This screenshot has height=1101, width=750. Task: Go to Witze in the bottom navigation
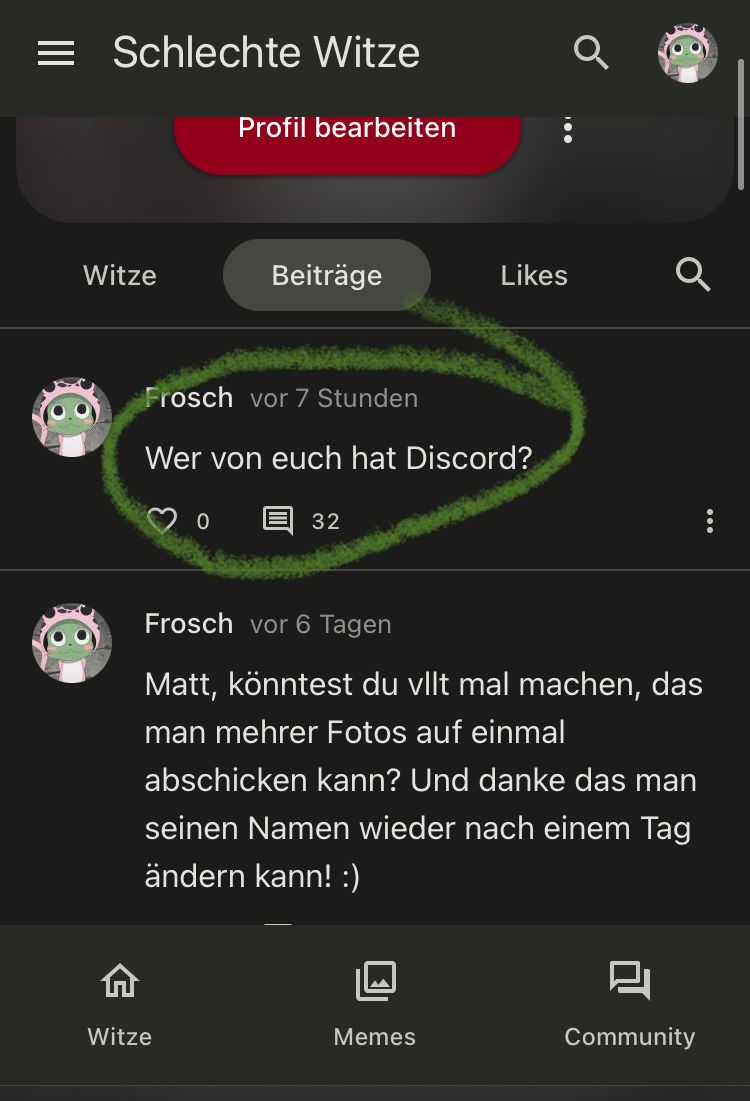point(120,1004)
